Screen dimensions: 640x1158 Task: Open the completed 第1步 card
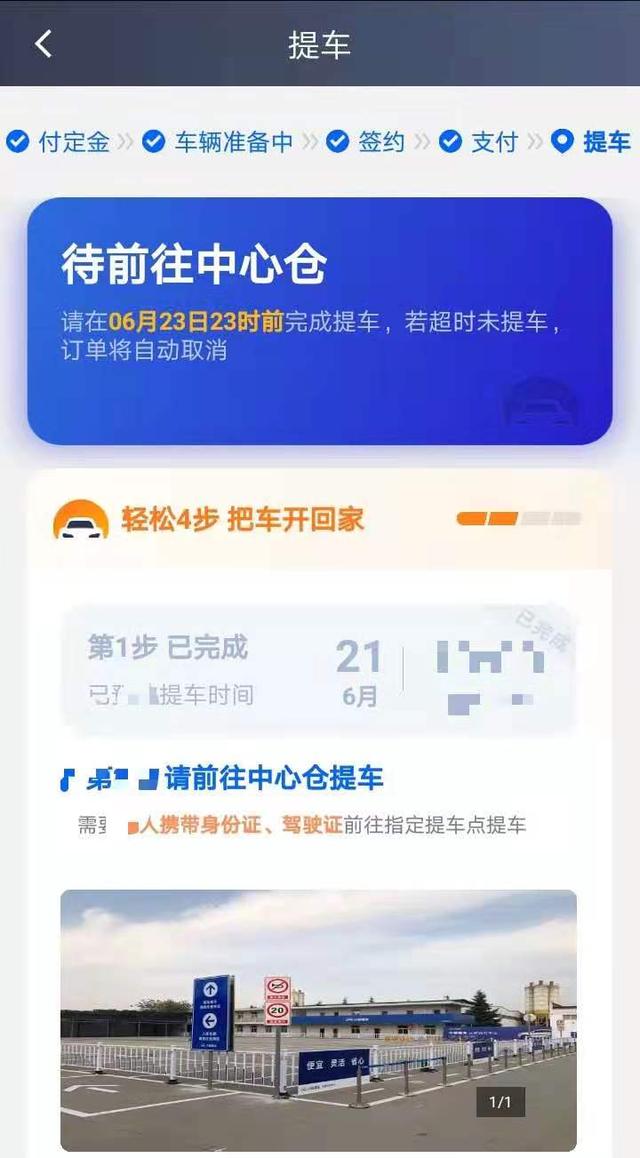point(318,670)
